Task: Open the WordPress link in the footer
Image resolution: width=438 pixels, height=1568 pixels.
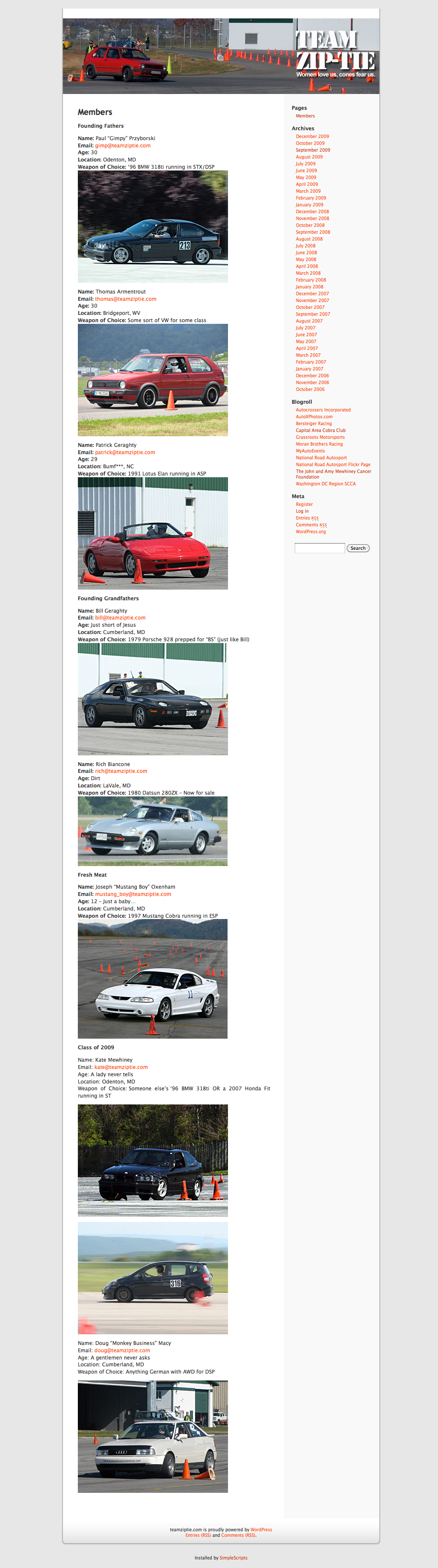Action: [261, 1530]
